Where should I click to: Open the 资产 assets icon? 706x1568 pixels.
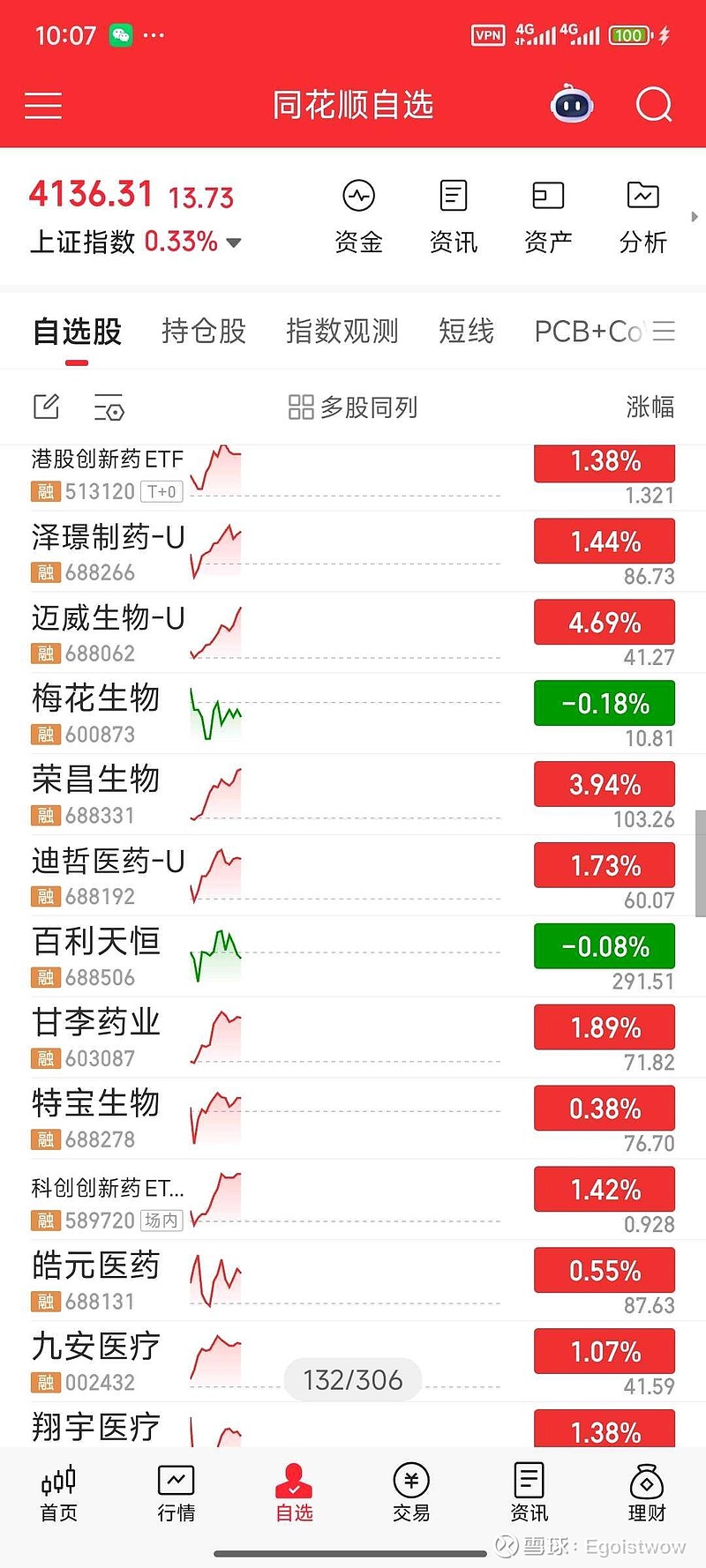[548, 212]
